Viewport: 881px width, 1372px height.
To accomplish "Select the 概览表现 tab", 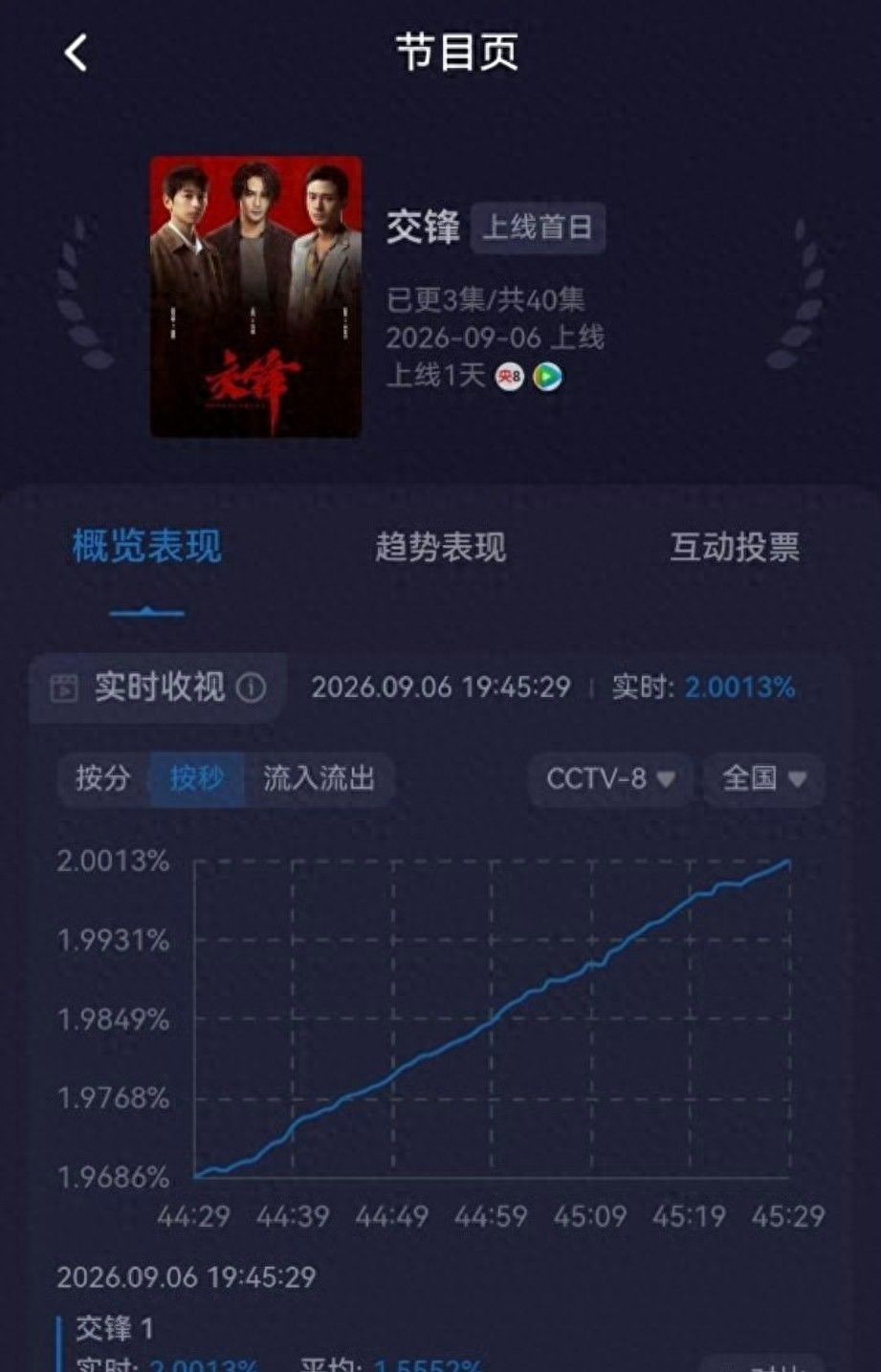I will (x=146, y=547).
